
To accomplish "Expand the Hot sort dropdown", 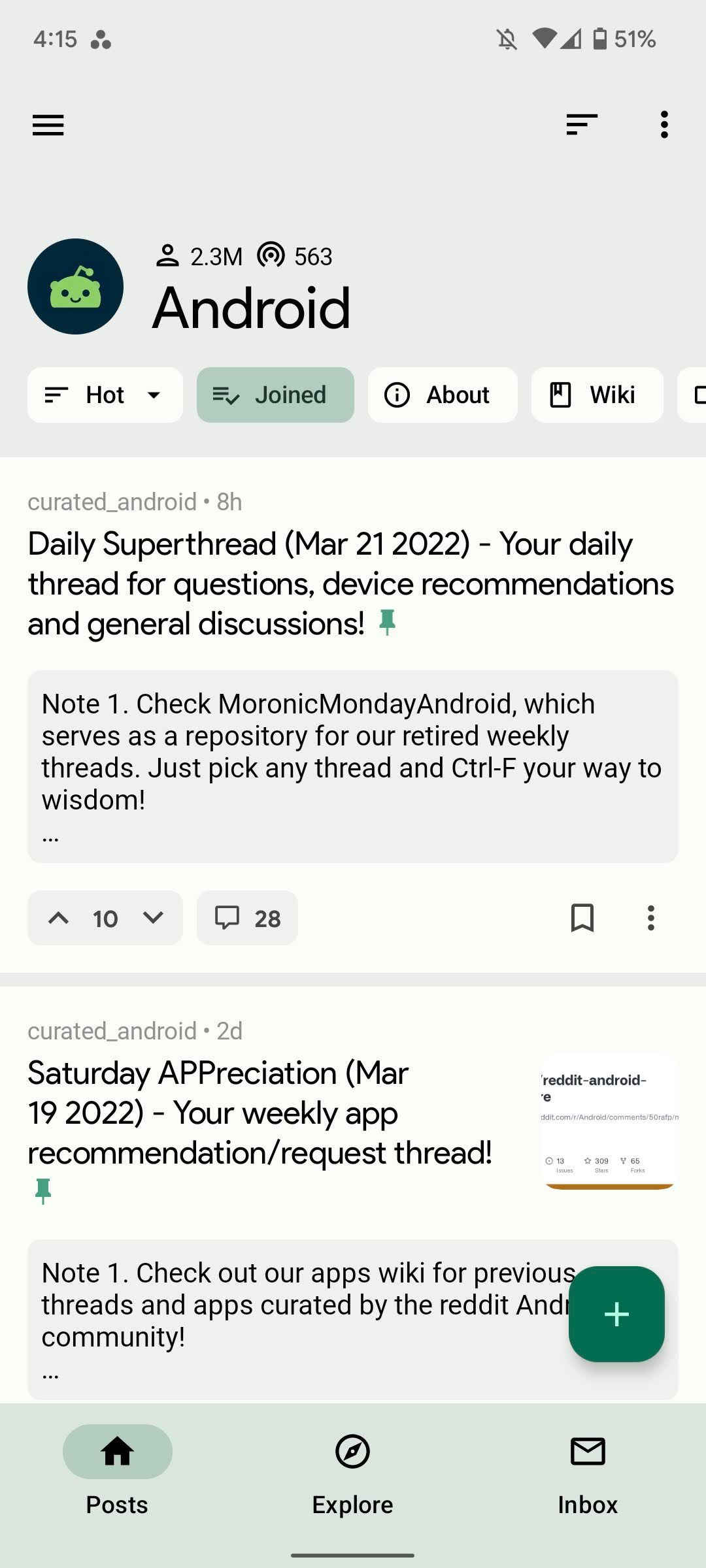I will tap(105, 395).
